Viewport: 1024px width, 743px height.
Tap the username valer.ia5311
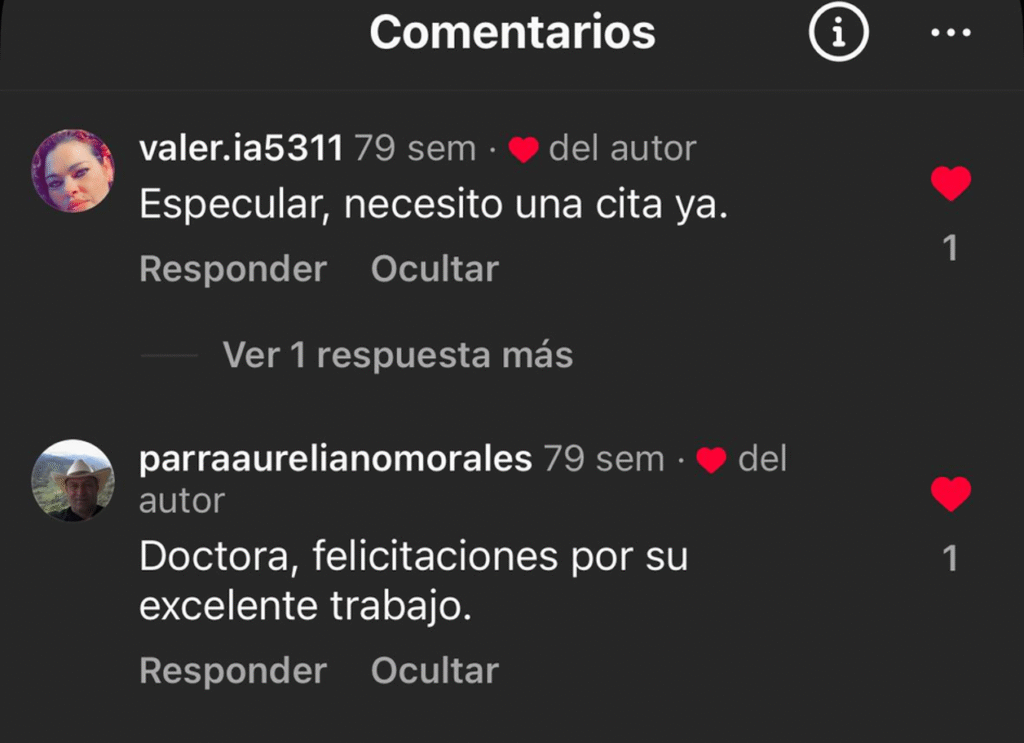click(240, 149)
